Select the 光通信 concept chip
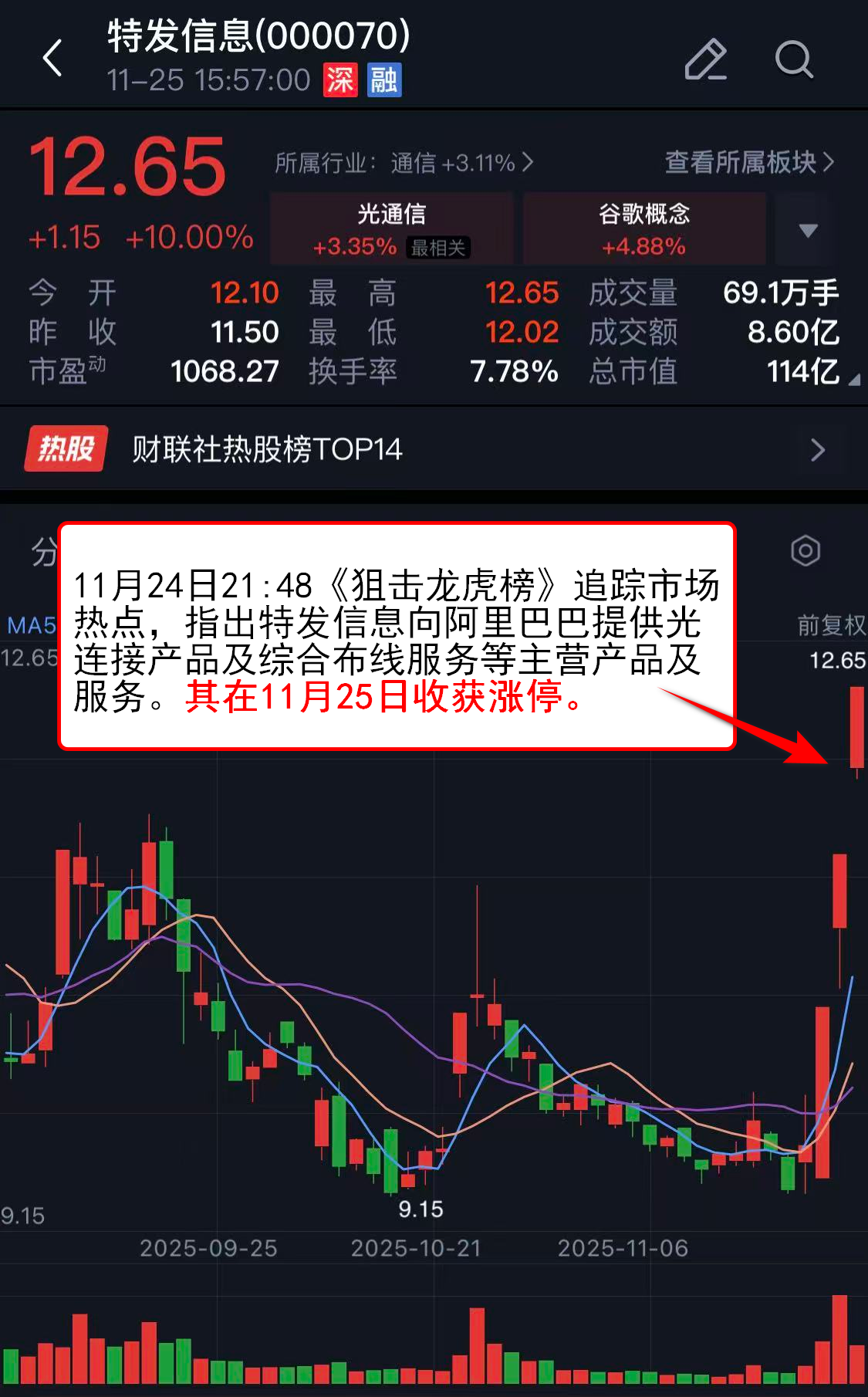868x1397 pixels. [391, 229]
